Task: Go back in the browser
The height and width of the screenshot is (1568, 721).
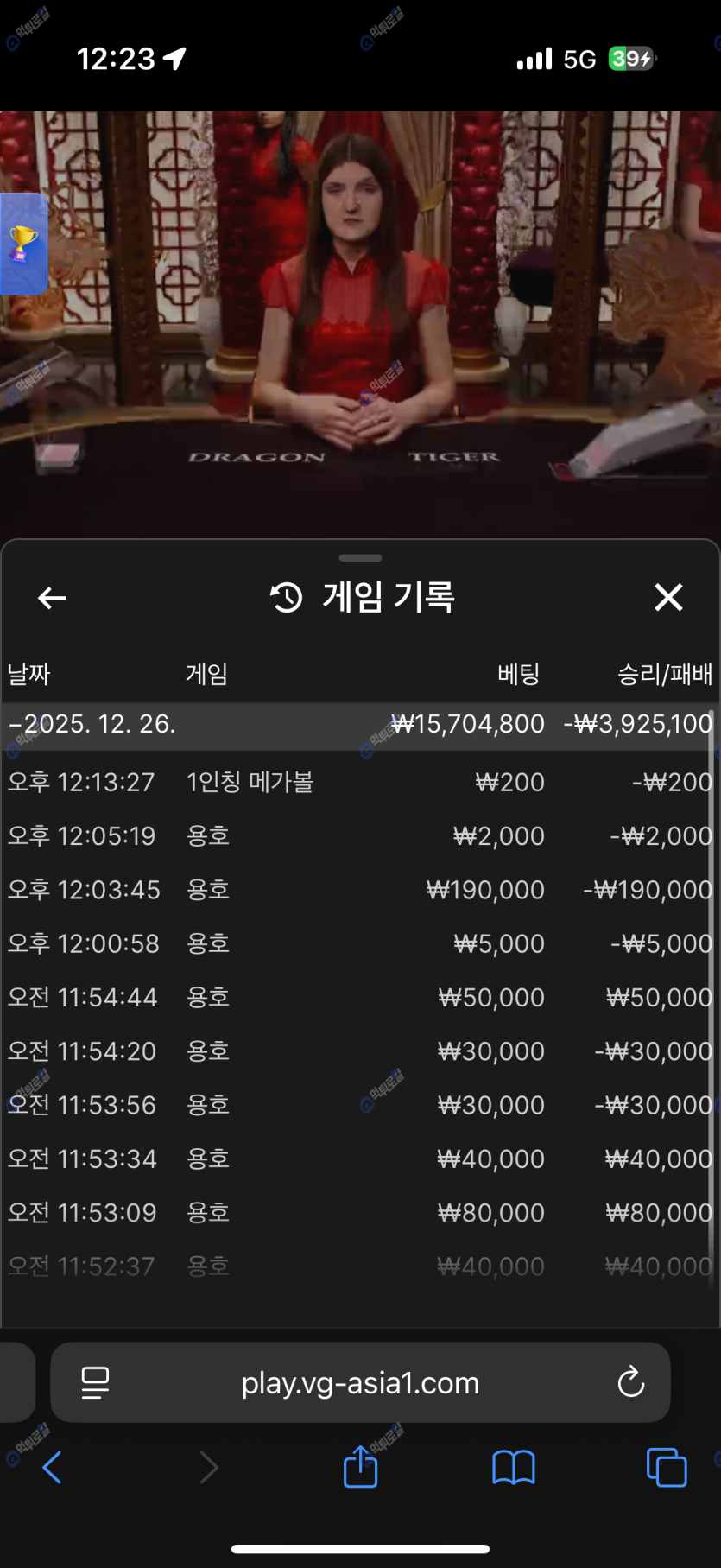Action: [x=52, y=1467]
